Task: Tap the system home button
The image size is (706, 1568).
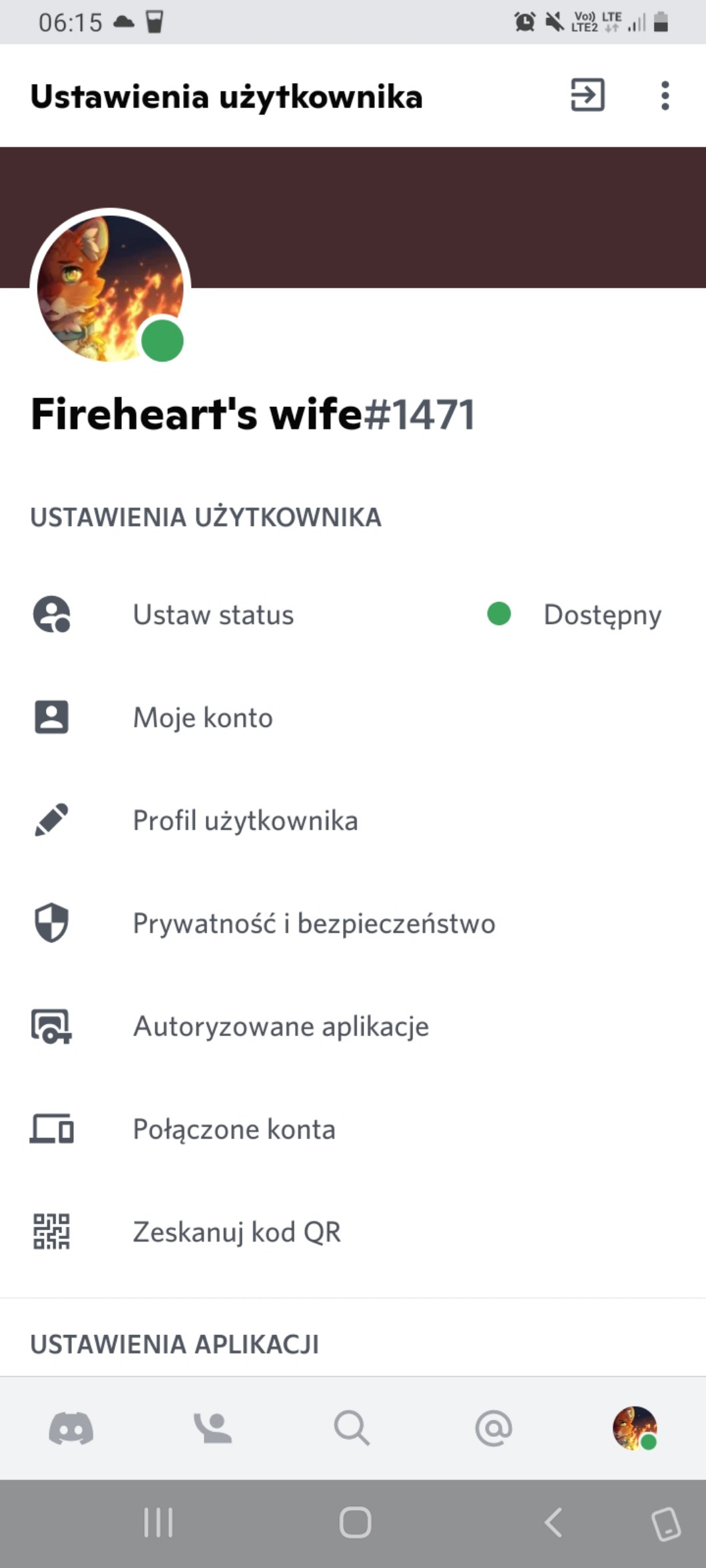Action: point(354,1522)
